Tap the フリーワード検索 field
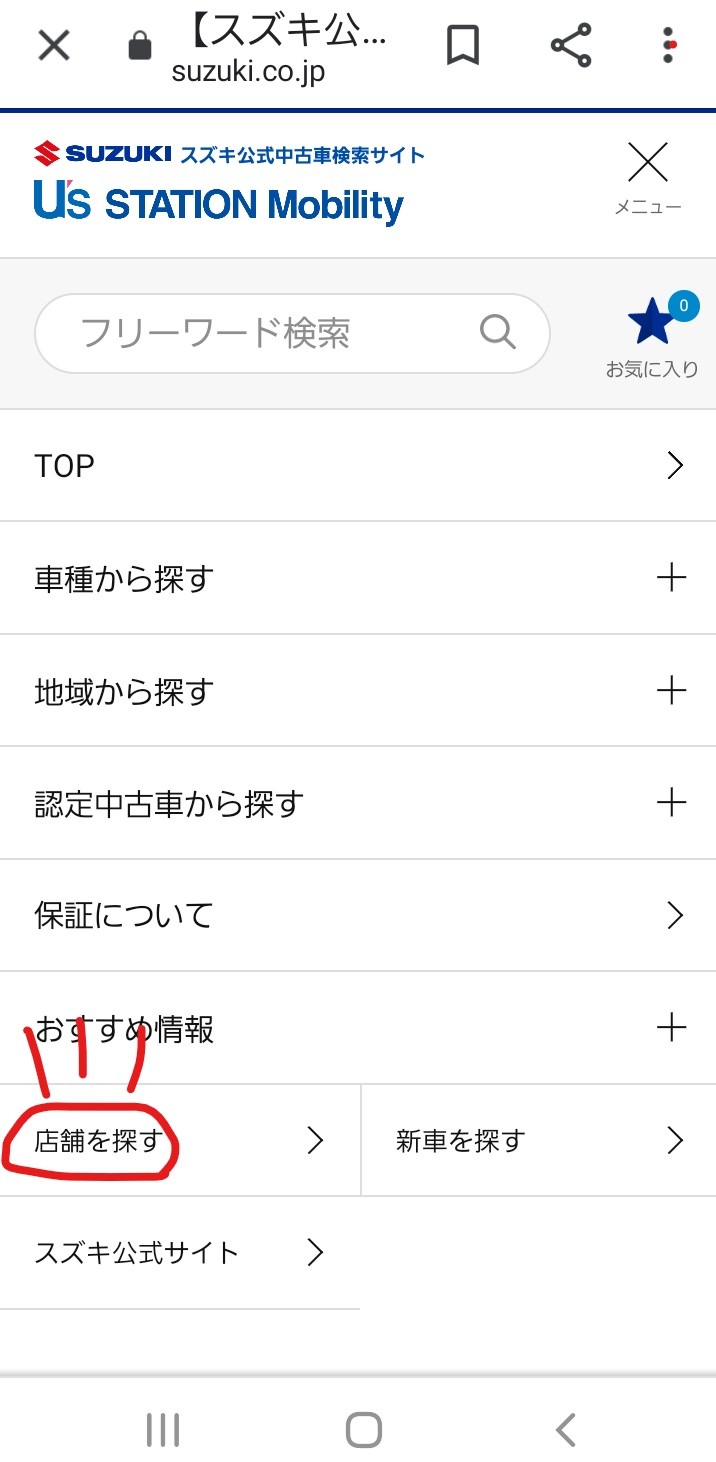Screen dimensions: 716x1462 pos(270,333)
